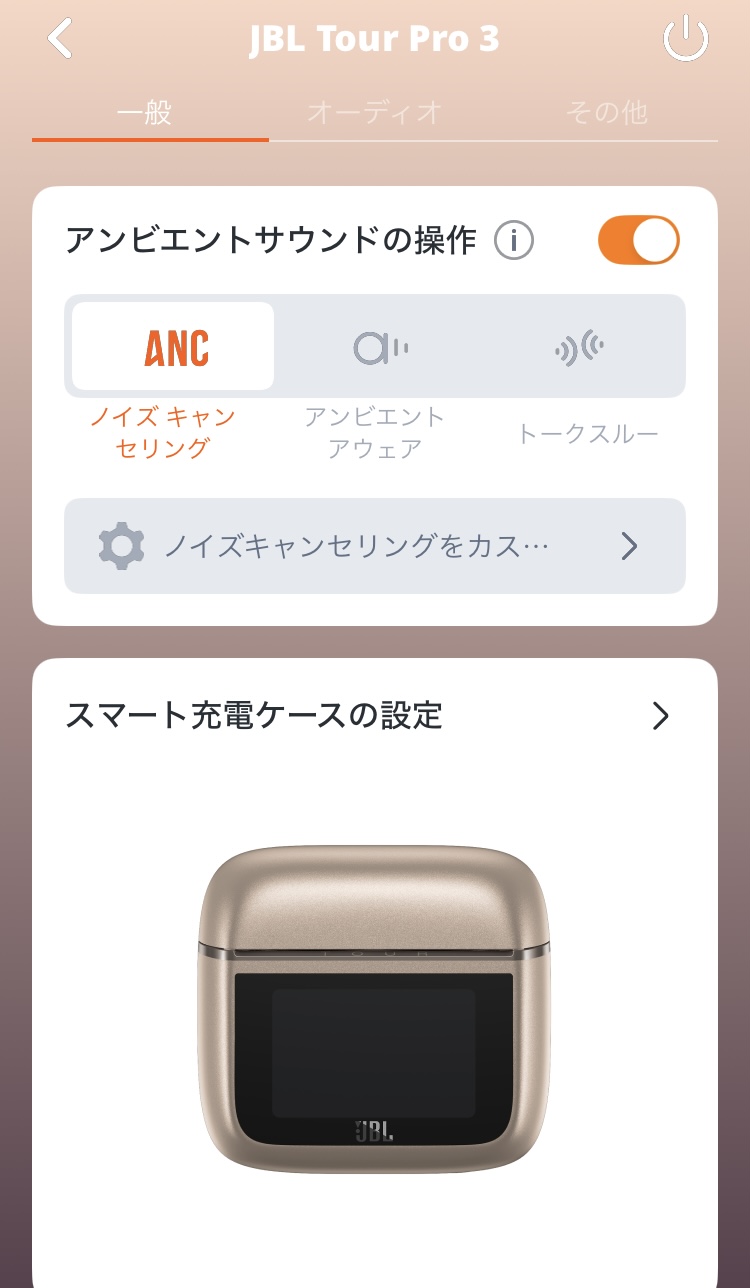Viewport: 750px width, 1288px height.
Task: Disable the アンビエントサウンドの操作 switch
Action: [x=638, y=241]
